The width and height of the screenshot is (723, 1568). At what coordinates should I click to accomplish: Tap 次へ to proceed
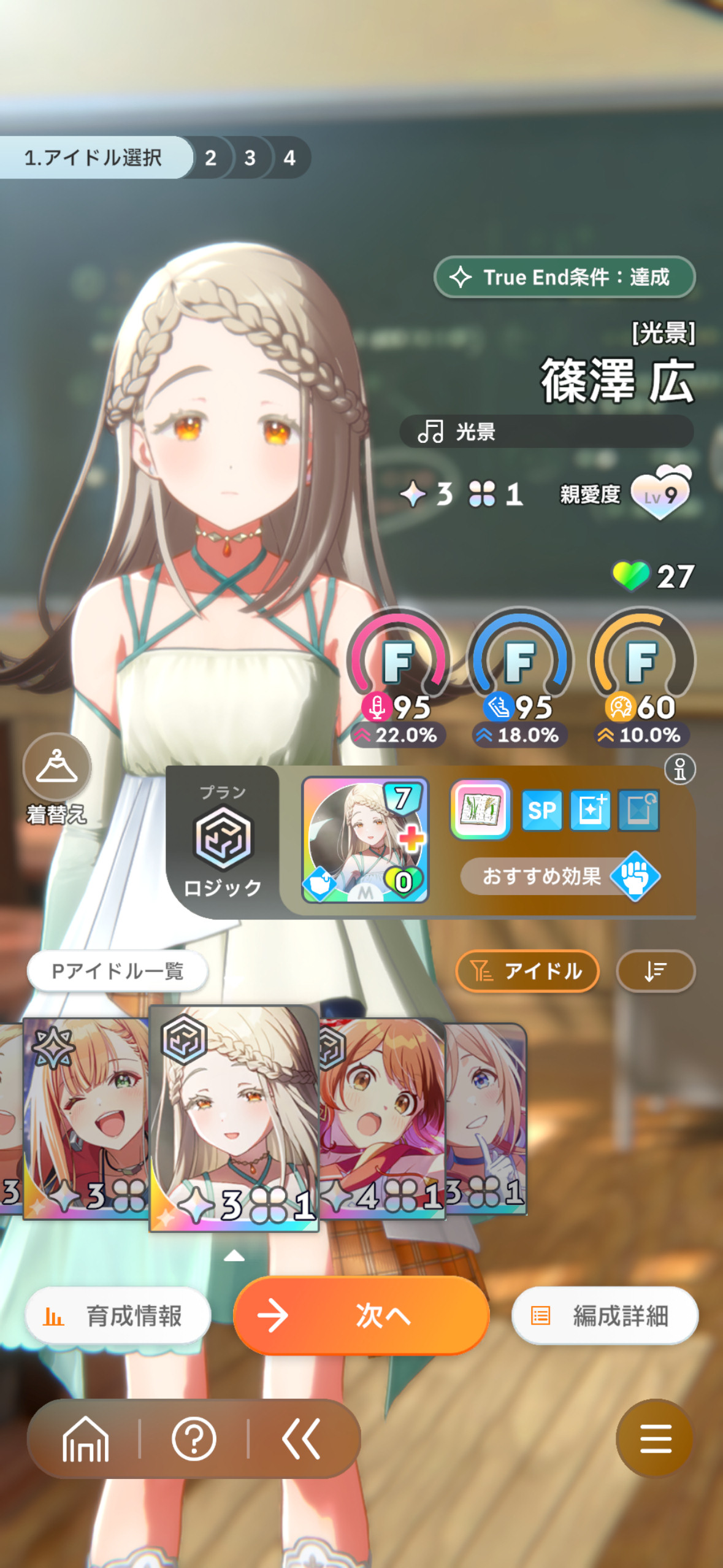coord(361,1315)
